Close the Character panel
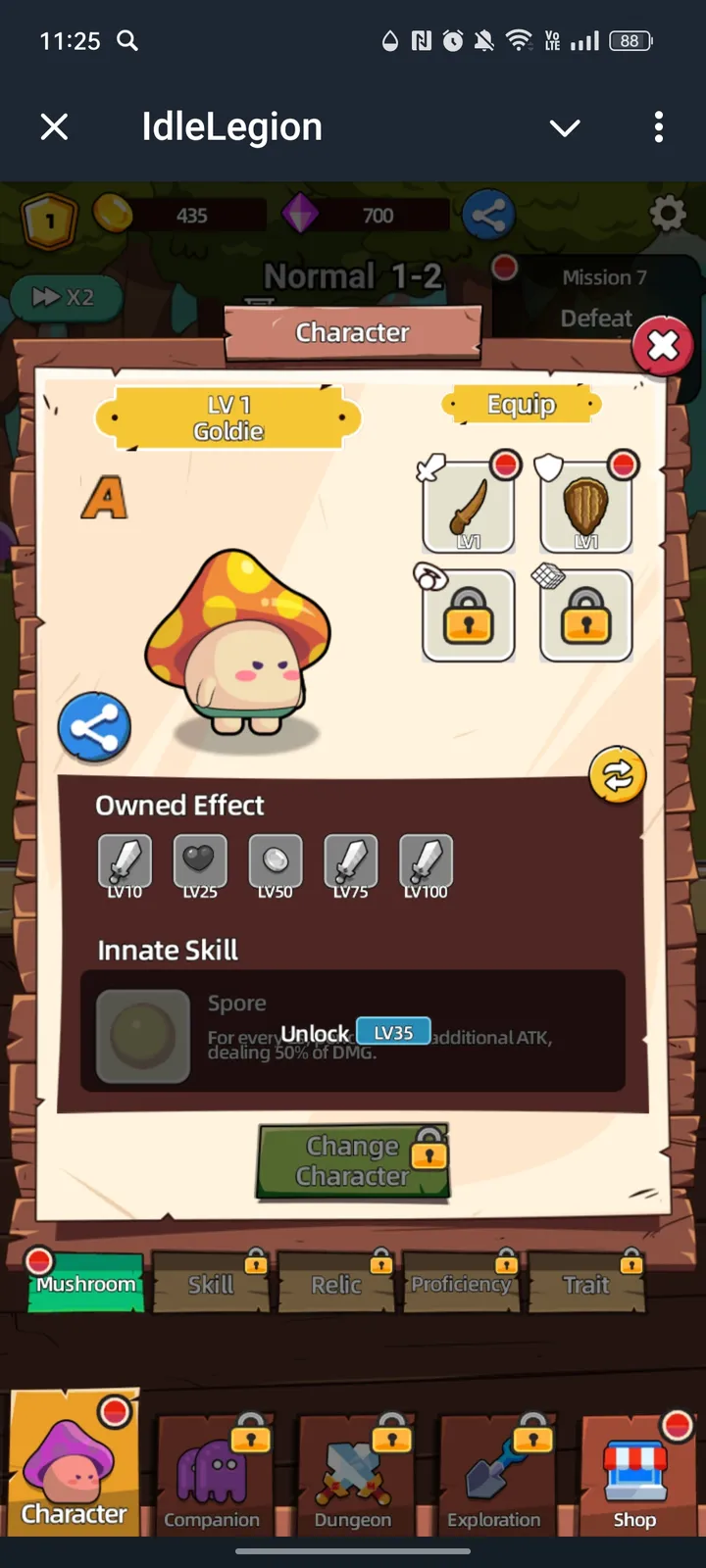Image resolution: width=706 pixels, height=1568 pixels. [663, 345]
